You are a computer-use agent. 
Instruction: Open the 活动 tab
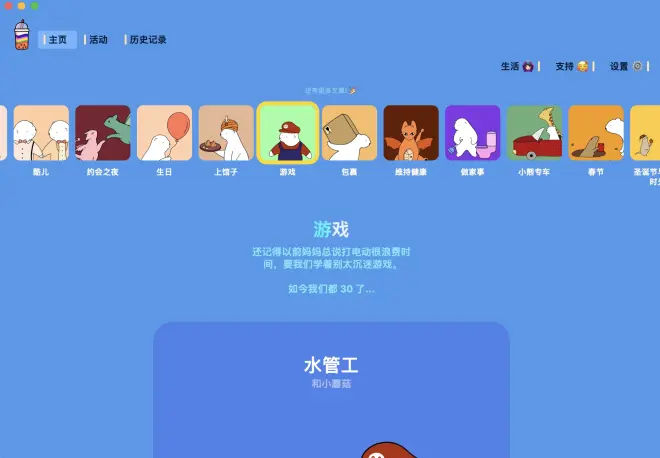tap(97, 40)
